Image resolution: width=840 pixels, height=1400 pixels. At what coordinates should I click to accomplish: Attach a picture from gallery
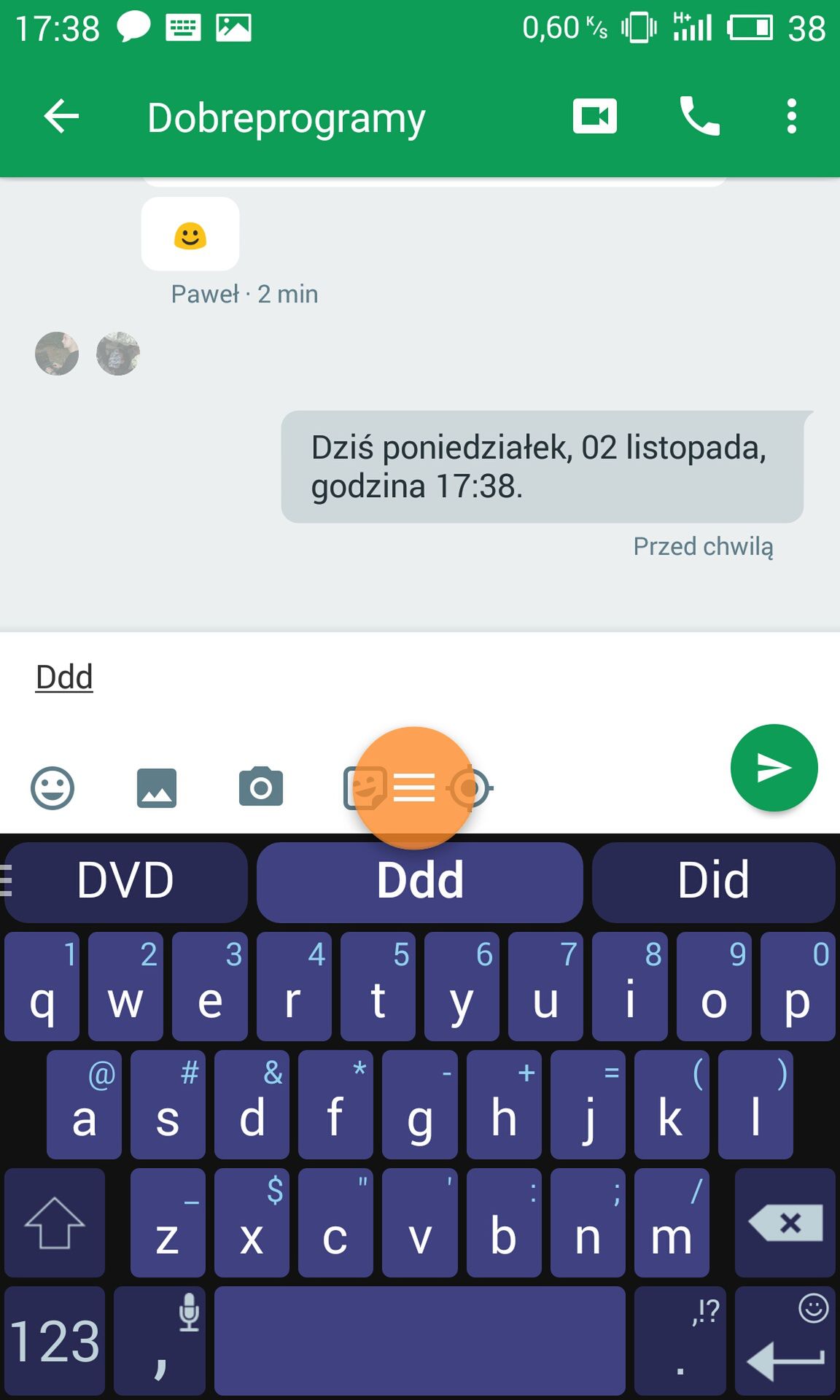click(157, 788)
